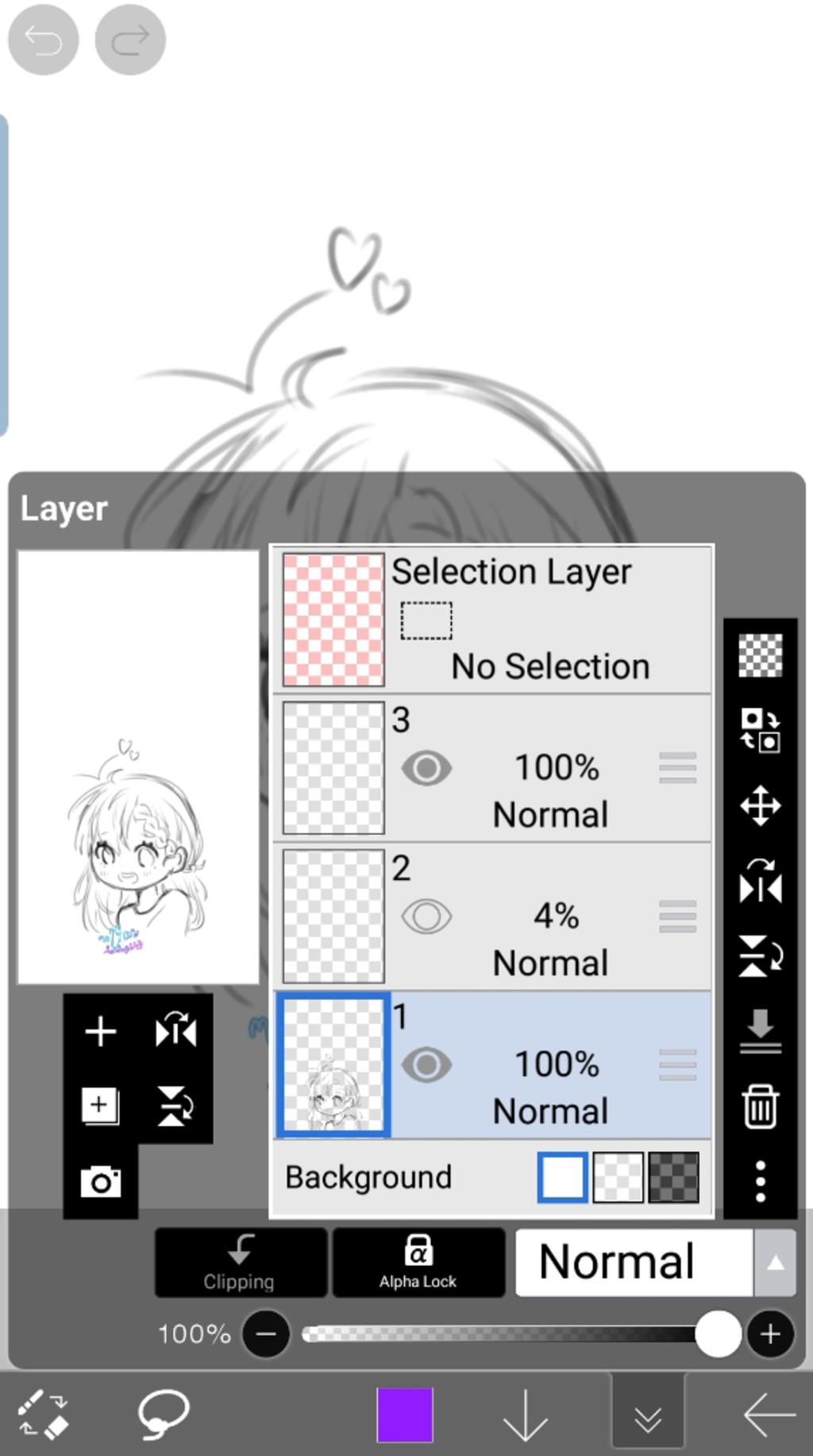This screenshot has height=1456, width=813.
Task: Go back with the left arrow
Action: click(x=769, y=1415)
